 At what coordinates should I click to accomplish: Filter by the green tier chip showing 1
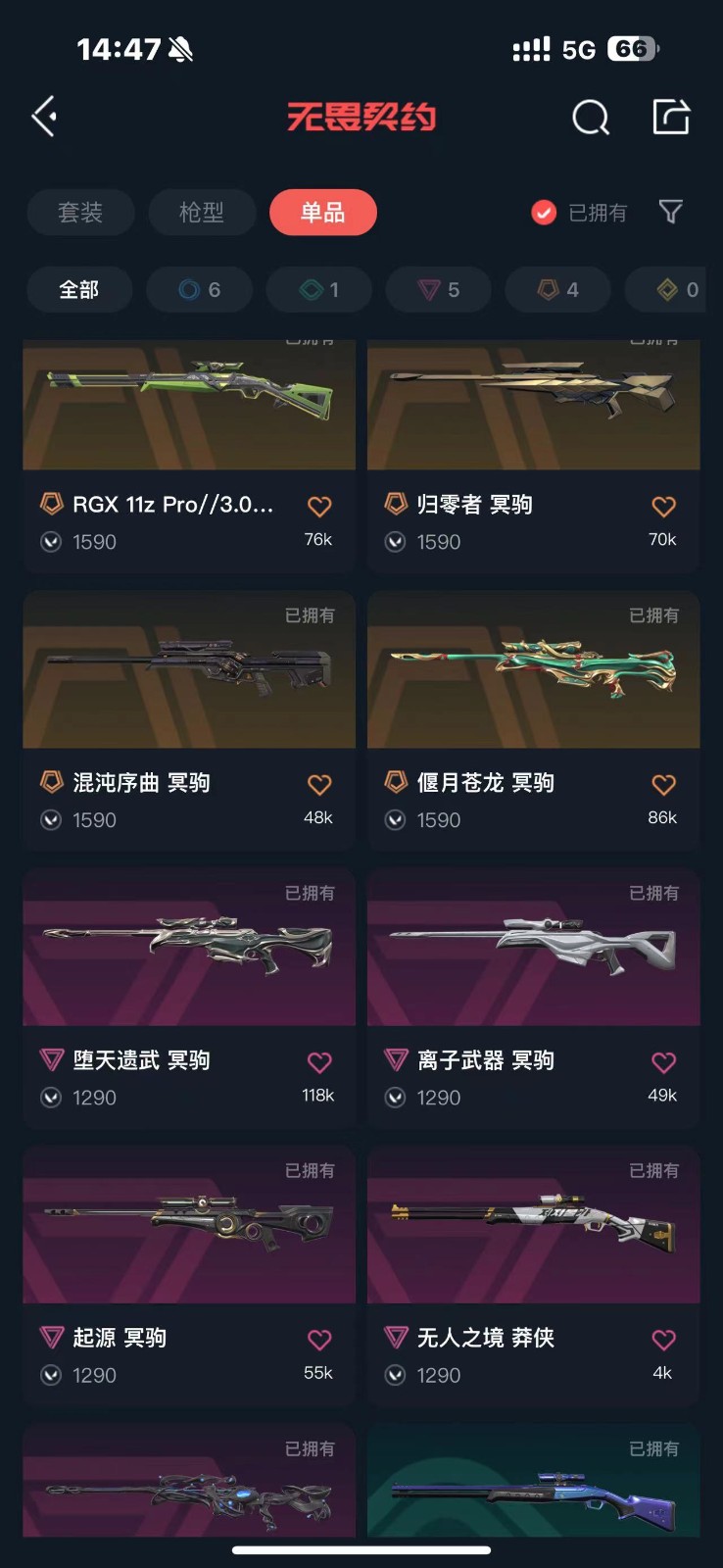point(319,290)
